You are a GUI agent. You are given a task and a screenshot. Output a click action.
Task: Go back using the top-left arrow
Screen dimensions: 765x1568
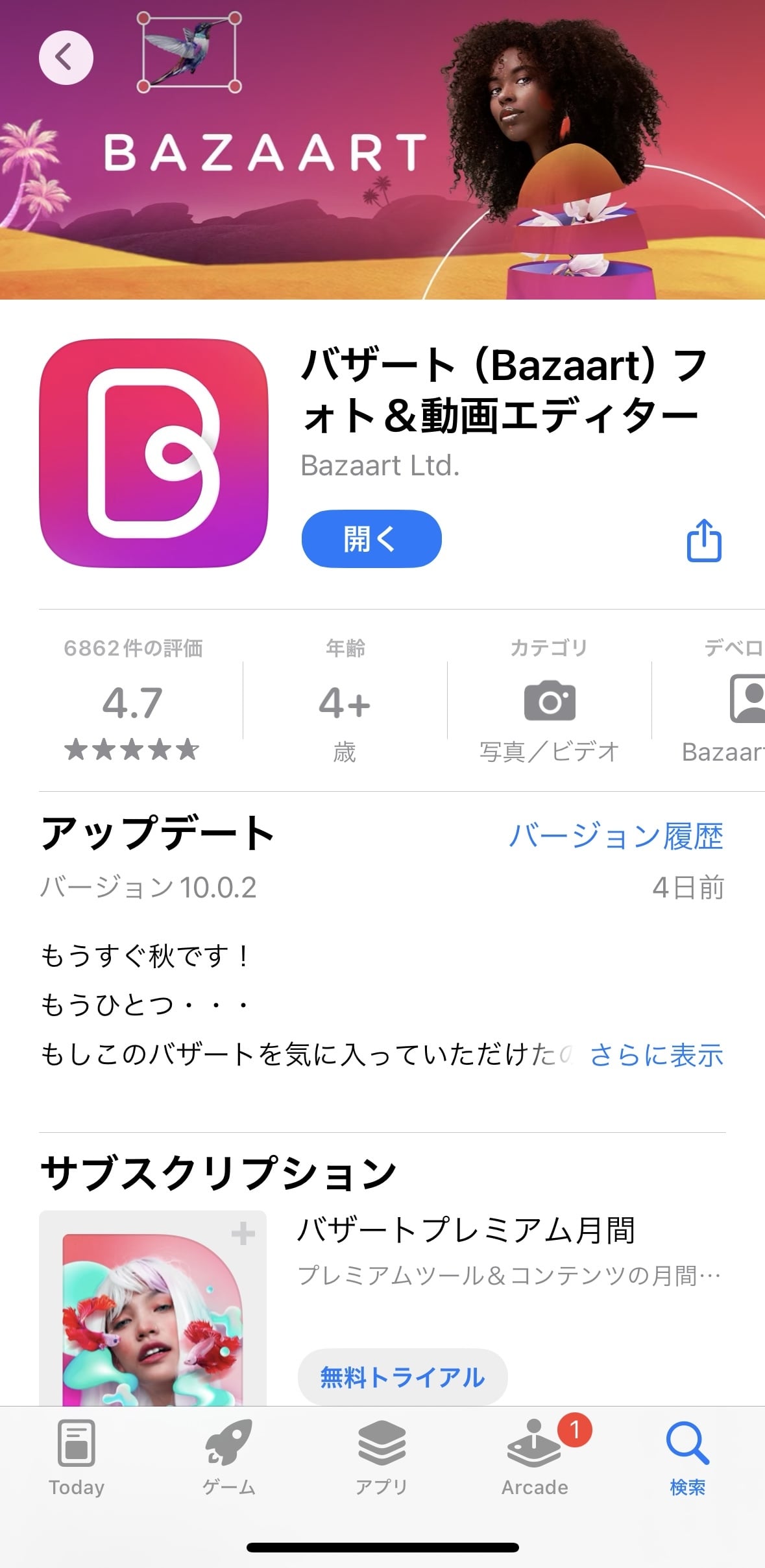[x=66, y=57]
